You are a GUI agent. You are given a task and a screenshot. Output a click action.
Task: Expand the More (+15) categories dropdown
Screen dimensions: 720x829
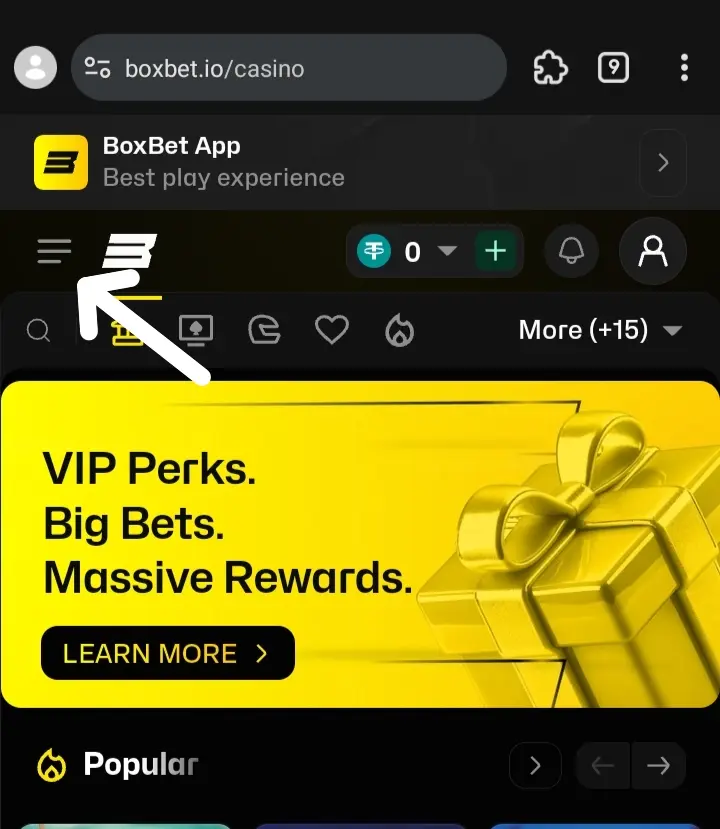pyautogui.click(x=600, y=330)
